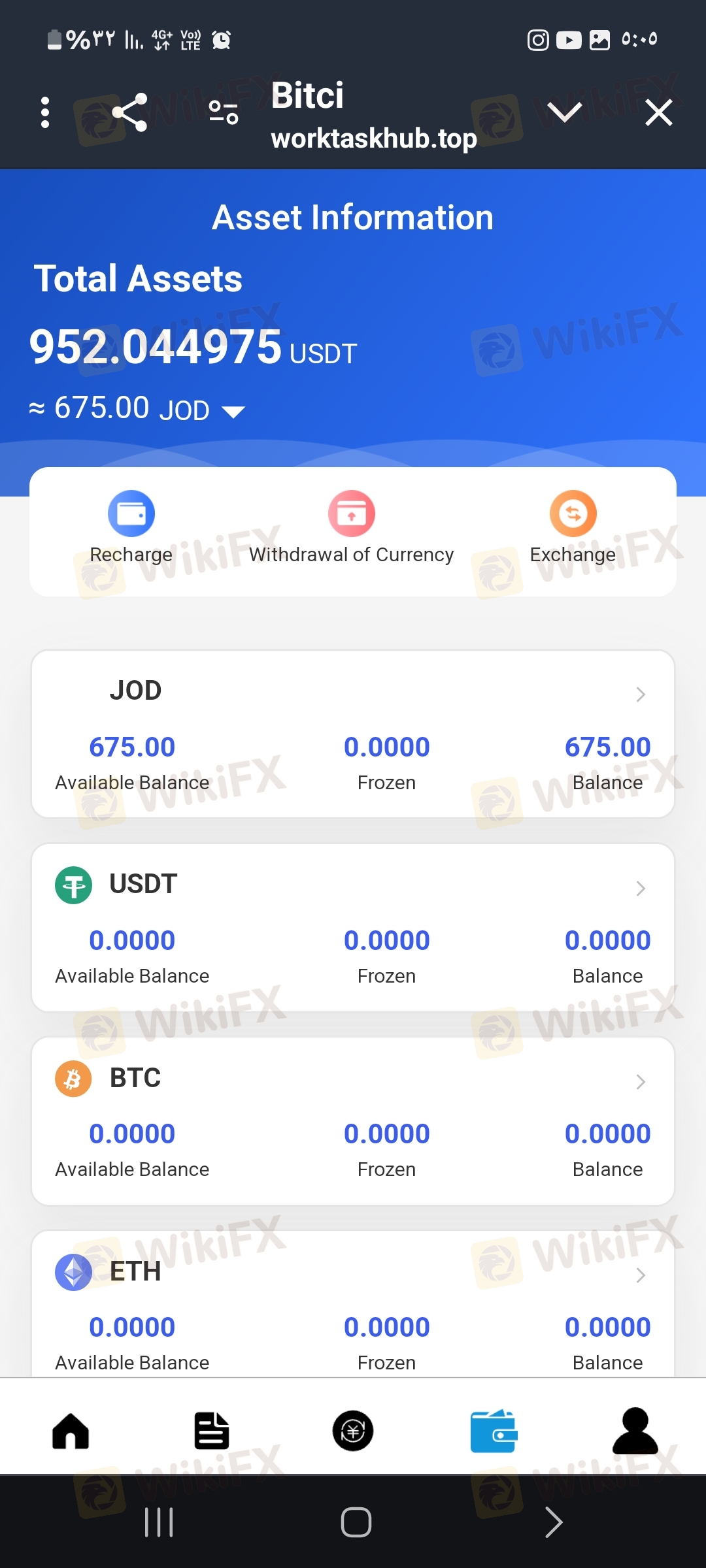Switch to the profile tab
The width and height of the screenshot is (706, 1568).
635,1431
